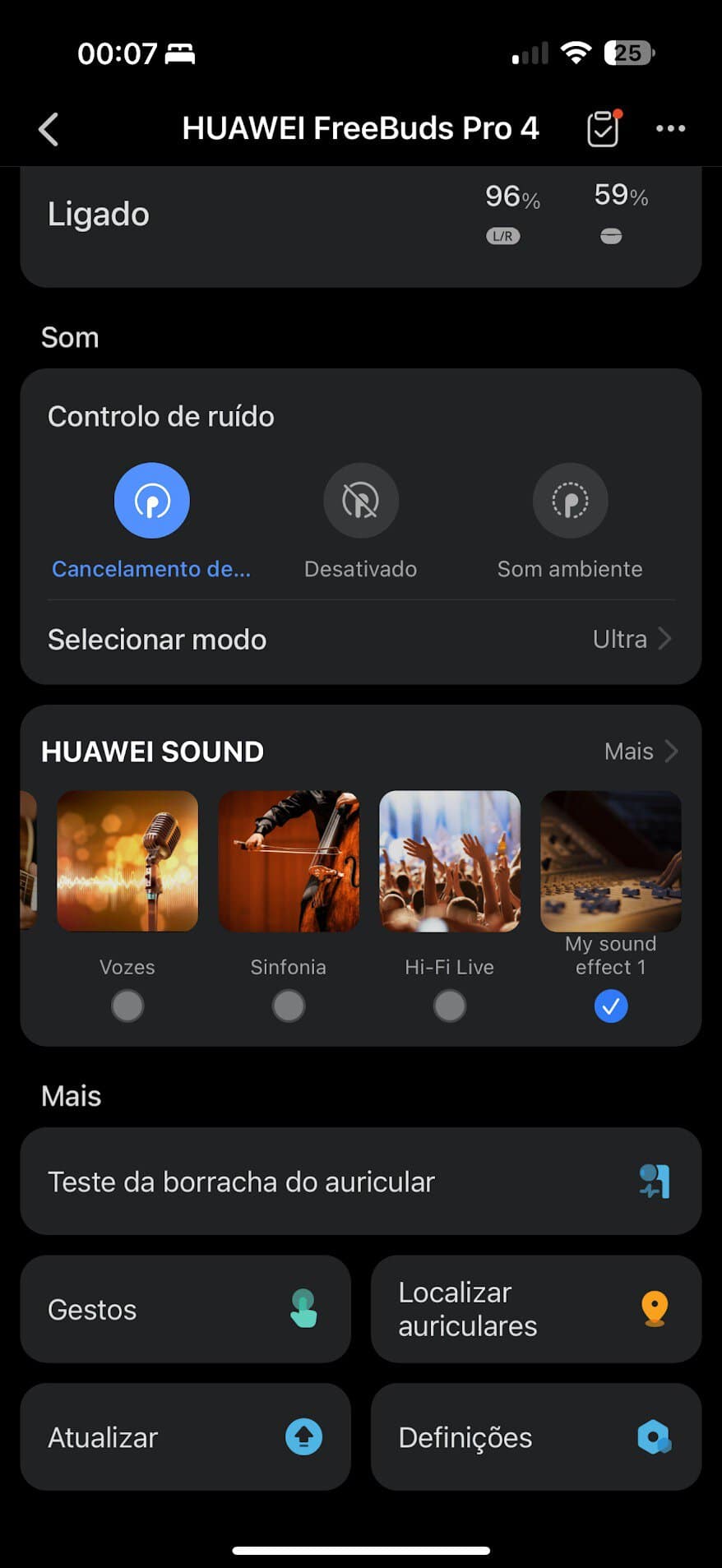Enable the Vozes sound effect

tap(127, 1005)
